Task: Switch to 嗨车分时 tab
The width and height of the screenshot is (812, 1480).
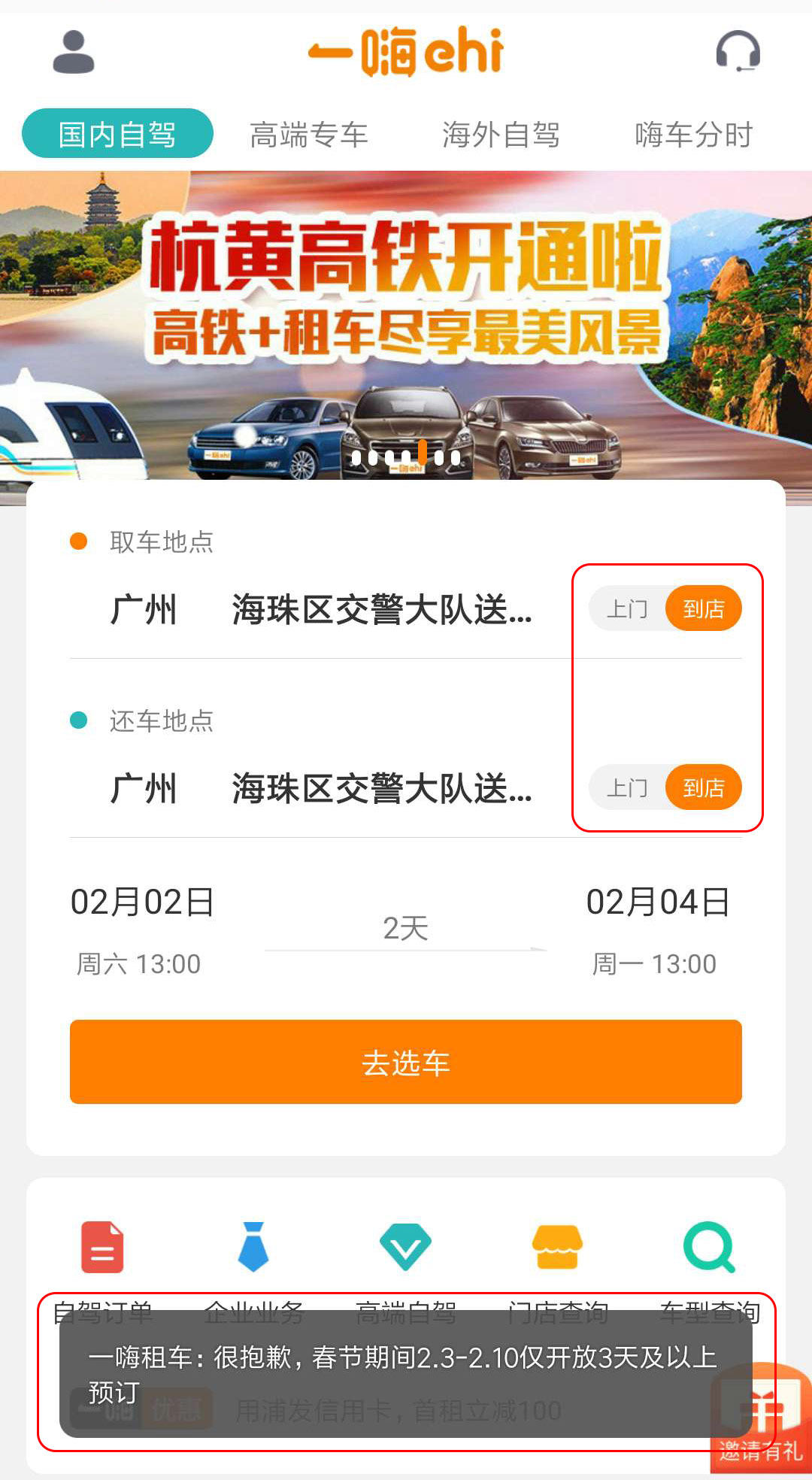Action: click(x=693, y=135)
